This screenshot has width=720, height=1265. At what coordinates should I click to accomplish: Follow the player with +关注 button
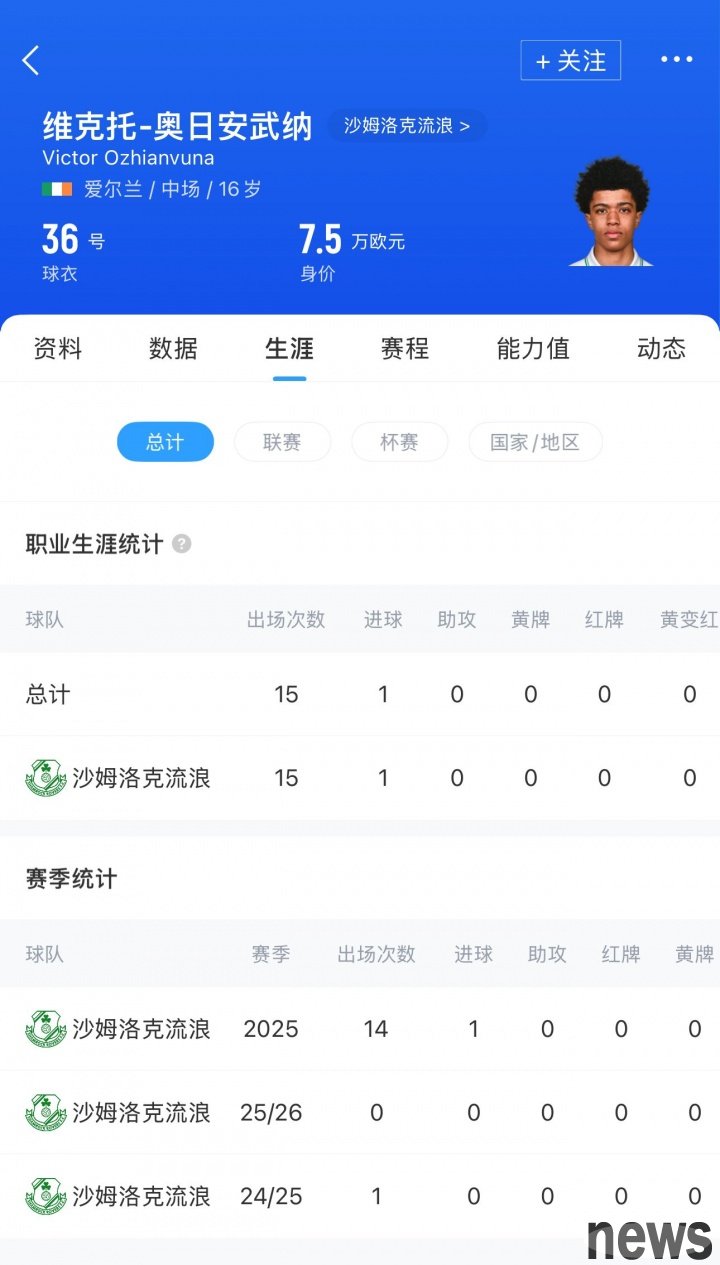571,61
